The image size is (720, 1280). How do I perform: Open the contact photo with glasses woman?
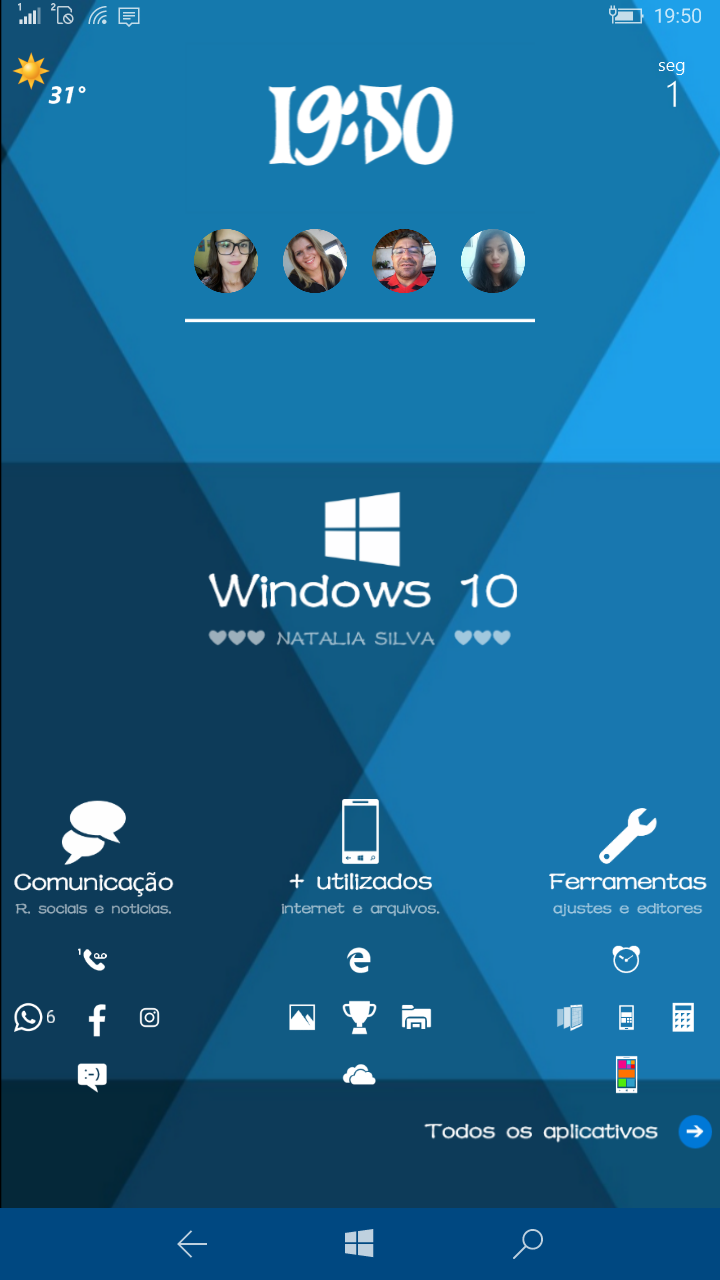pos(226,261)
